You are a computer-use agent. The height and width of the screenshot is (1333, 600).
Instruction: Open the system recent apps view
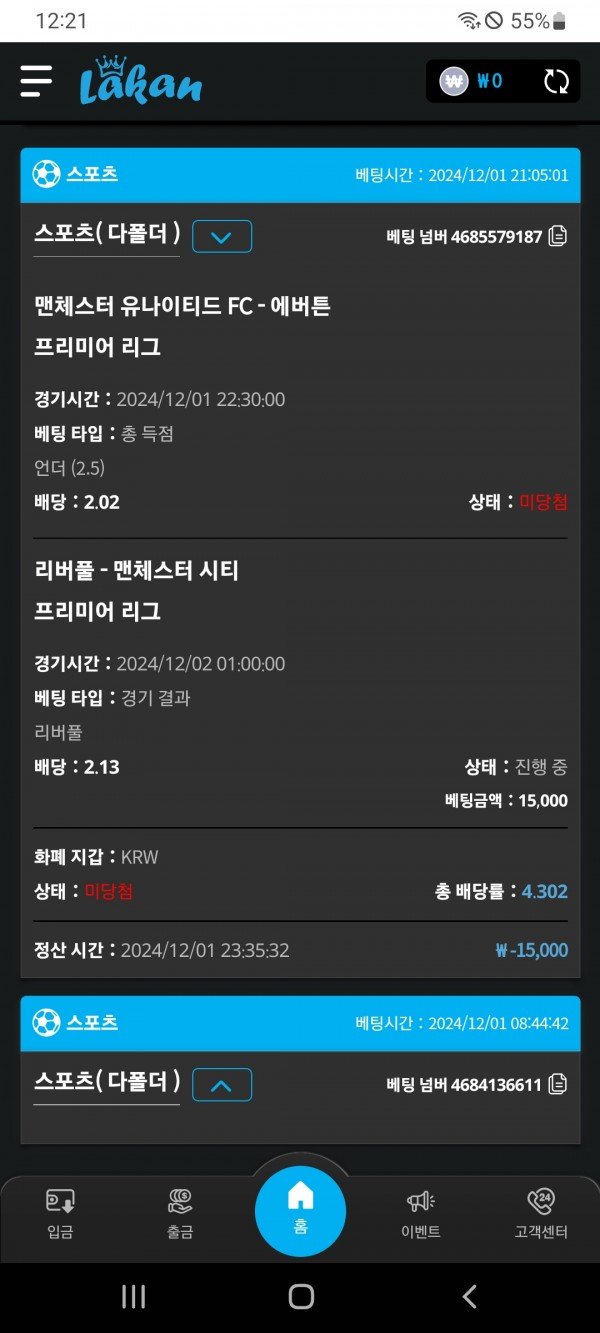tap(133, 1297)
